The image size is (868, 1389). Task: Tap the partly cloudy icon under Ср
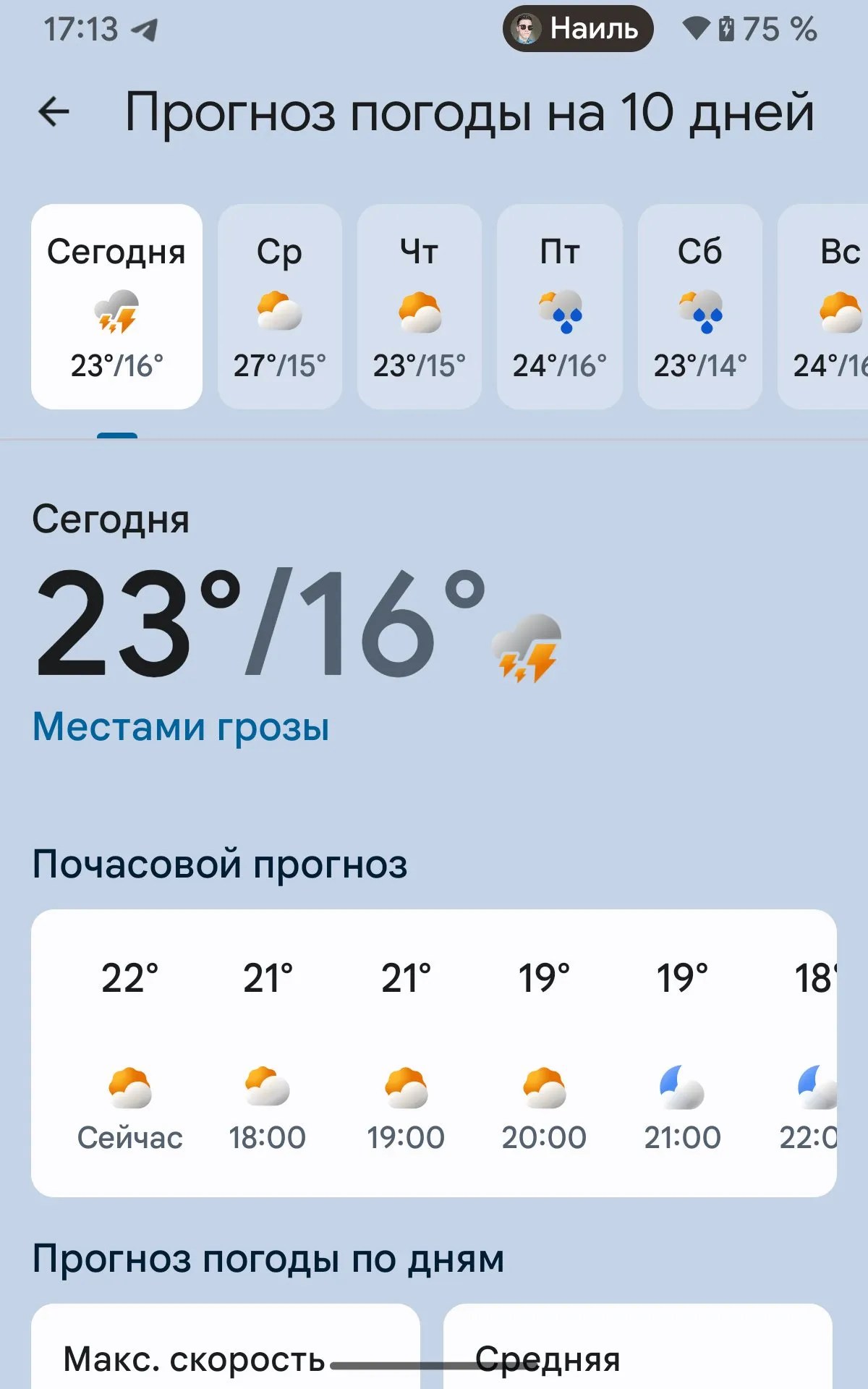click(280, 311)
